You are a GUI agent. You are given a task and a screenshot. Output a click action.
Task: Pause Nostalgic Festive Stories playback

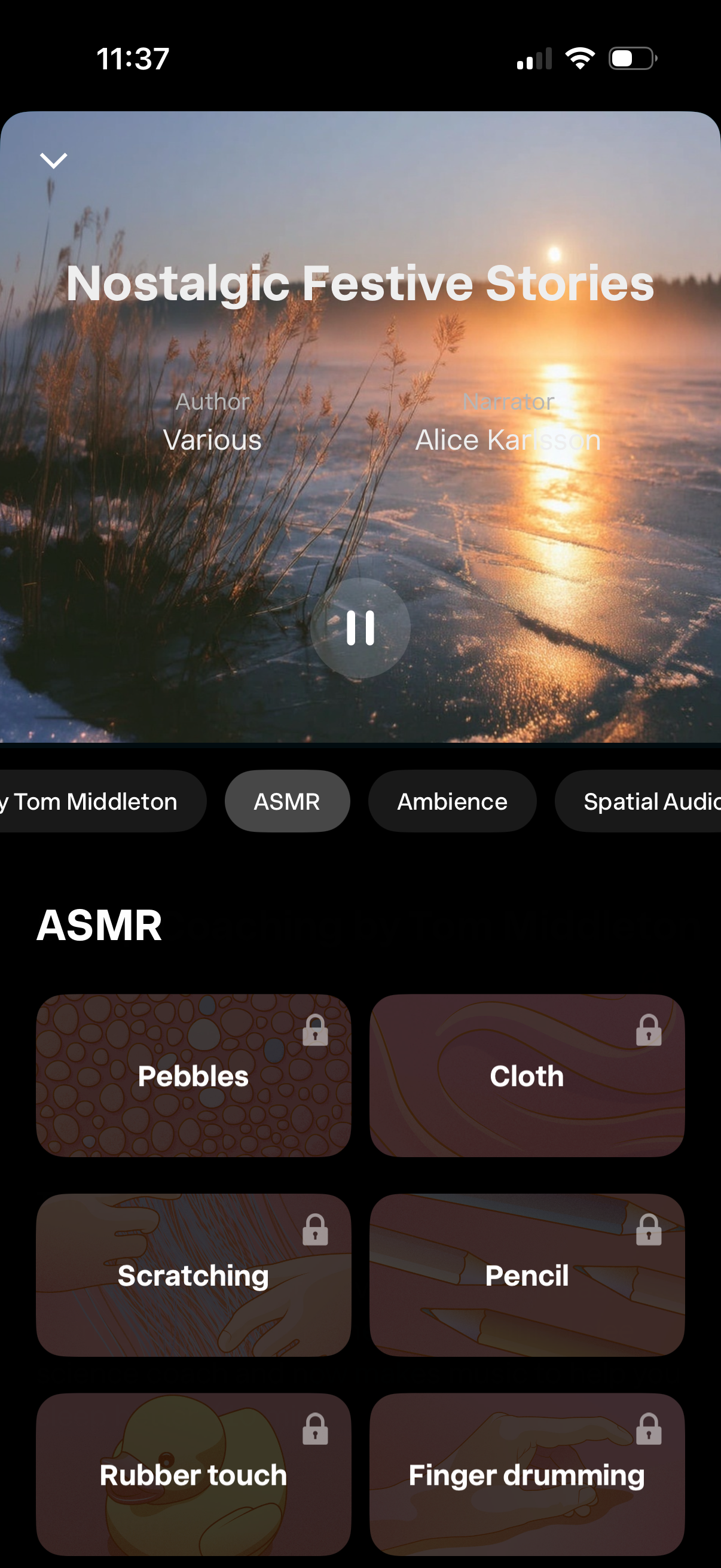point(360,628)
